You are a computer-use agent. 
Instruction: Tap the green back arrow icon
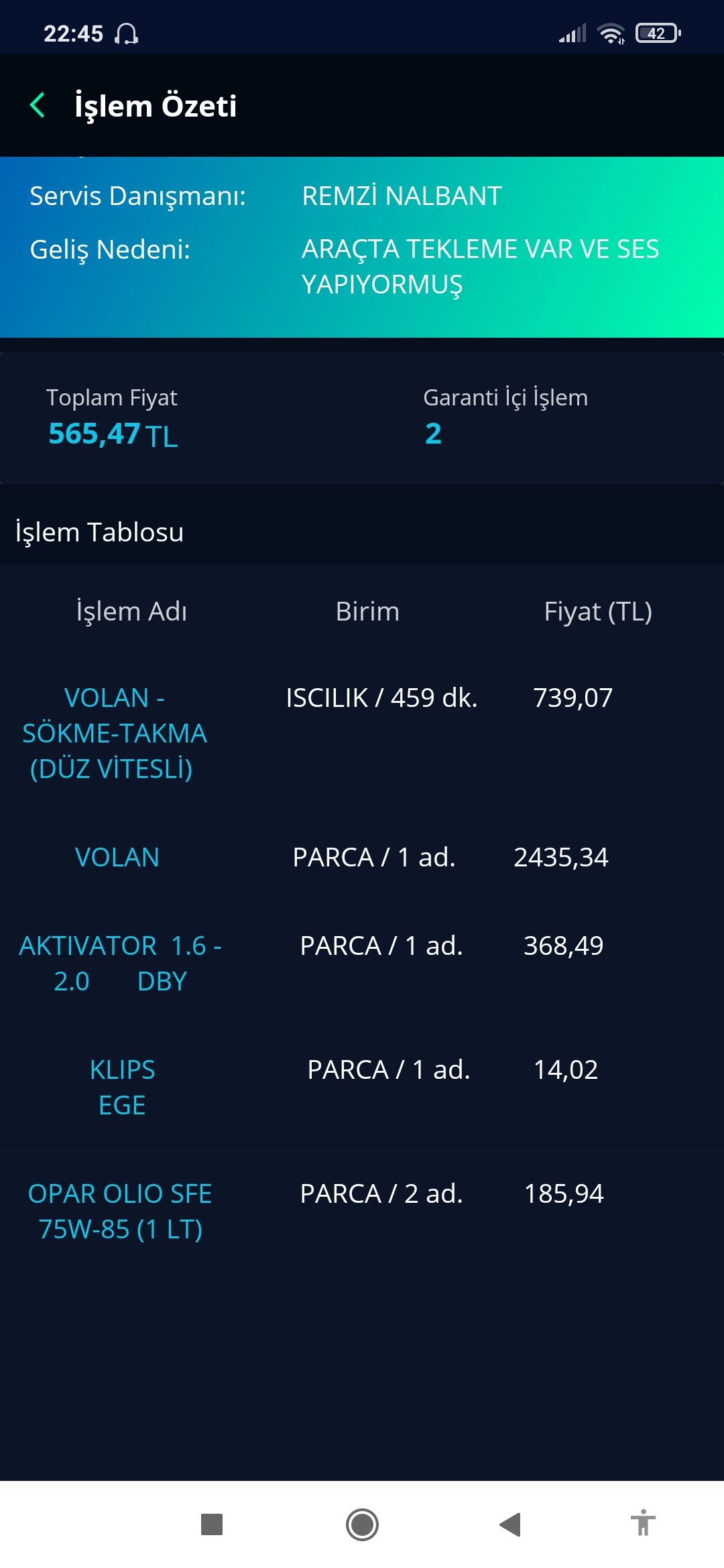point(38,105)
